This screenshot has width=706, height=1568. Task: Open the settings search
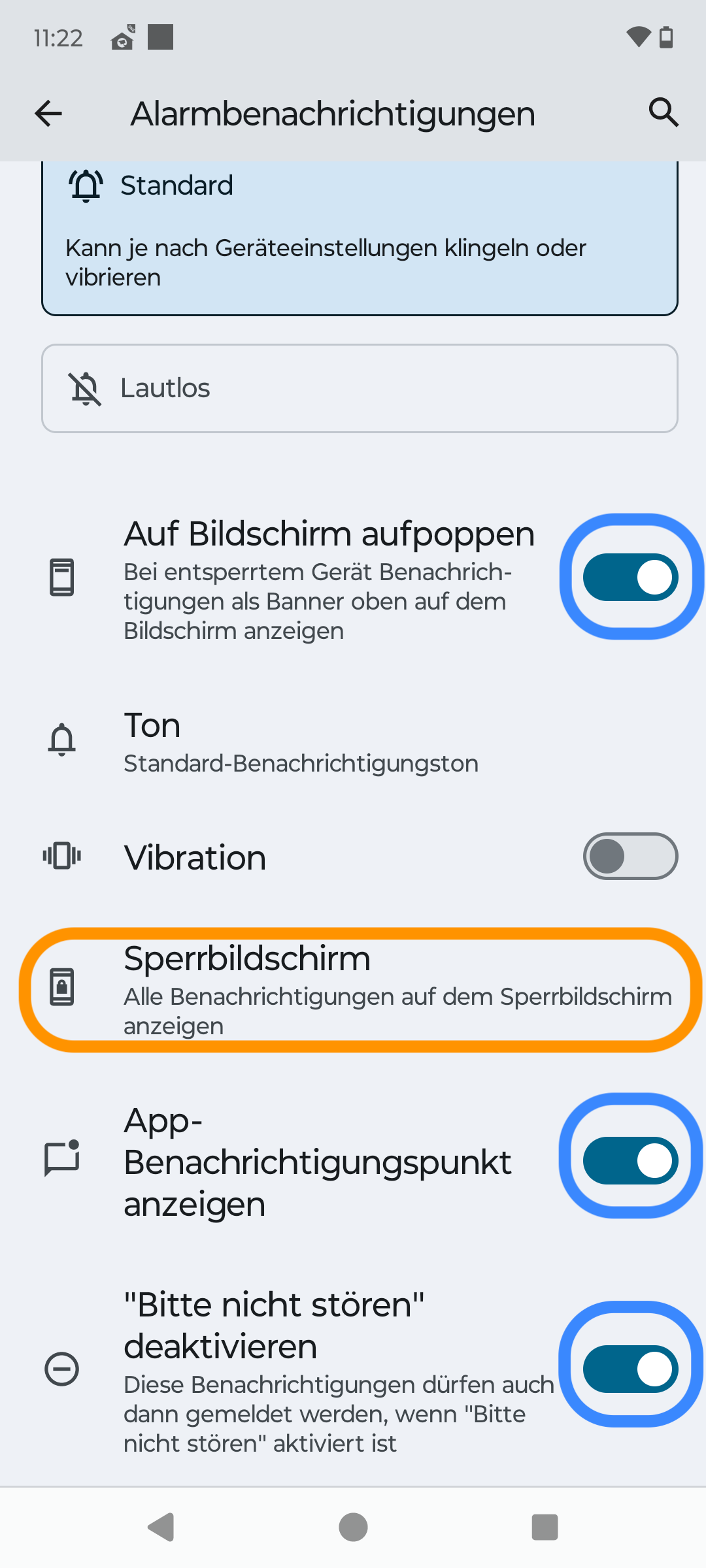pos(663,112)
